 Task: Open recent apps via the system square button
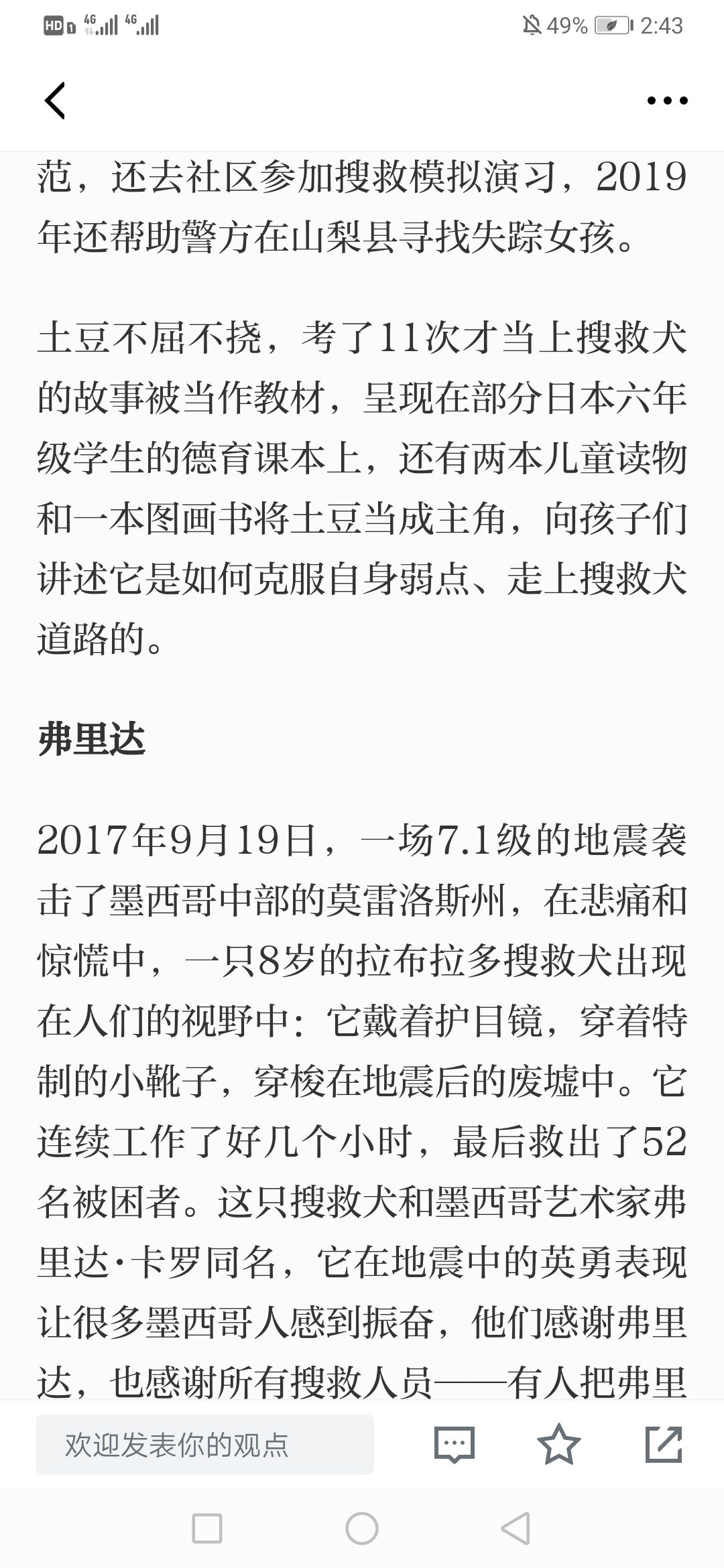(207, 1529)
